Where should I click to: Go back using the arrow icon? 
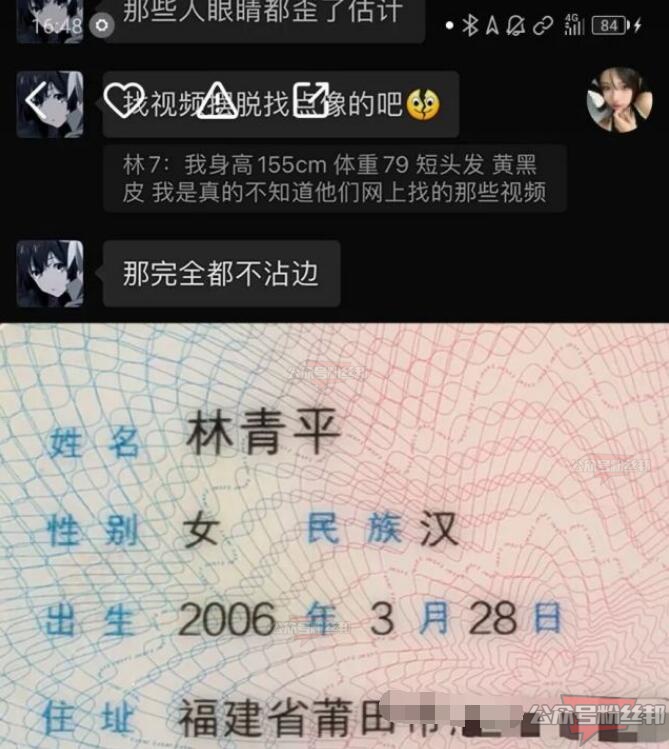point(36,100)
